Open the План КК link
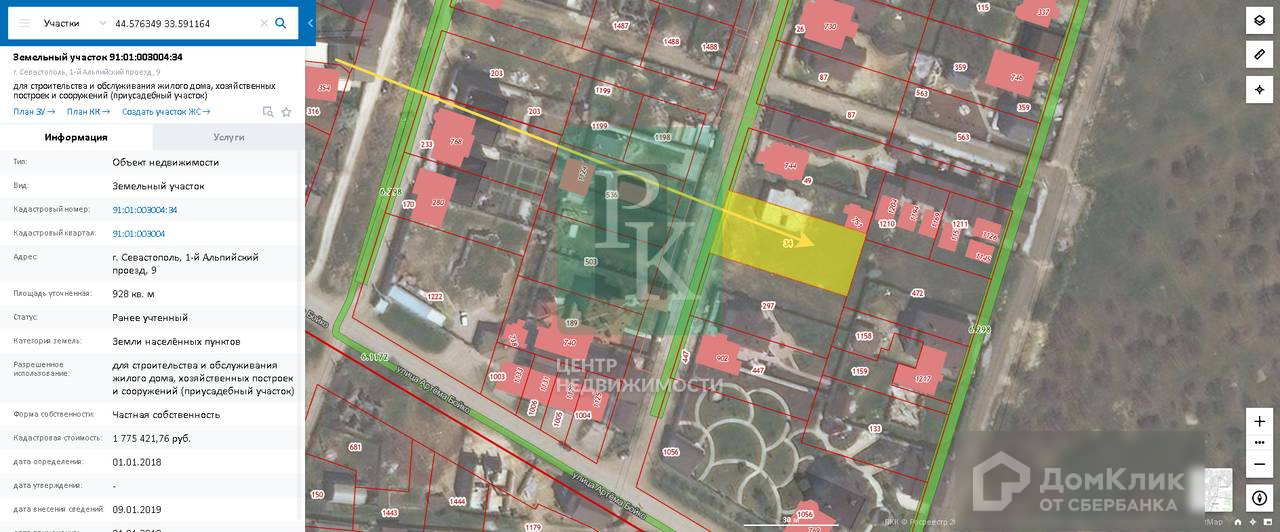This screenshot has width=1280, height=532. tap(88, 112)
